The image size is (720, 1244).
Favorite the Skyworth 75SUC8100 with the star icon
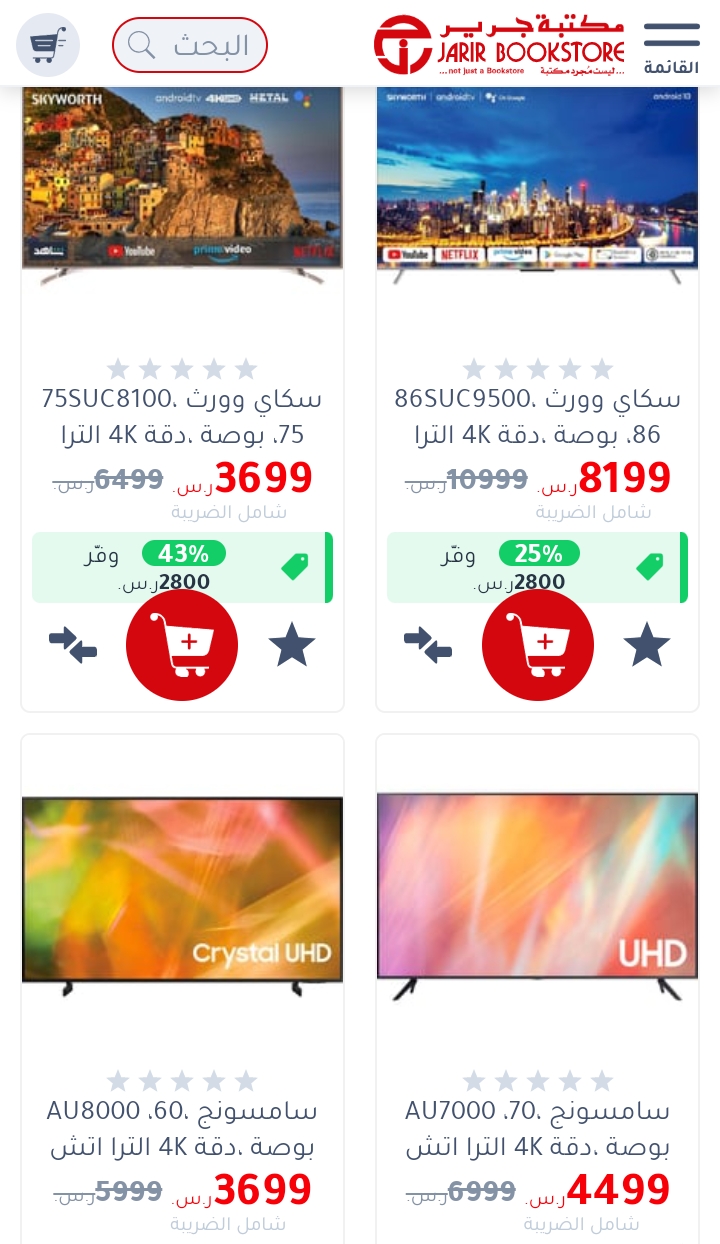pyautogui.click(x=292, y=645)
